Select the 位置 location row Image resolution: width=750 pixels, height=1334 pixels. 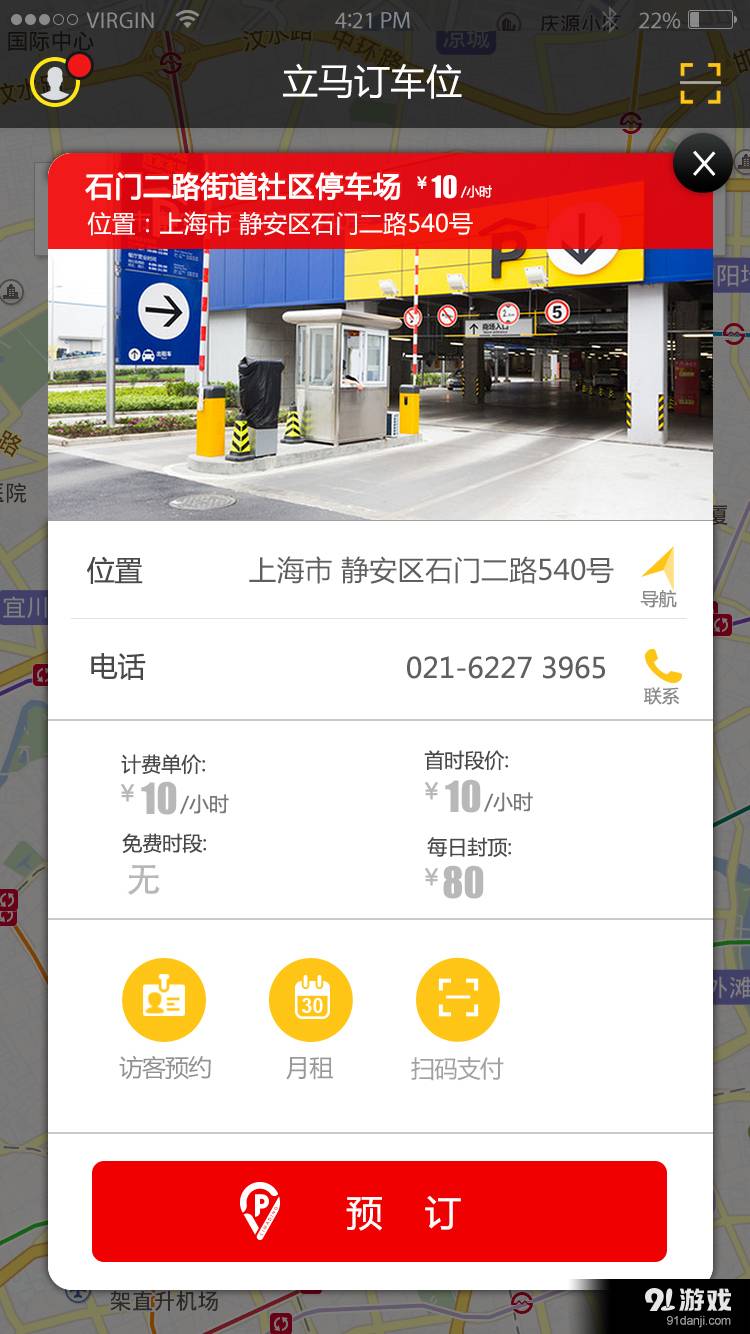pos(117,570)
